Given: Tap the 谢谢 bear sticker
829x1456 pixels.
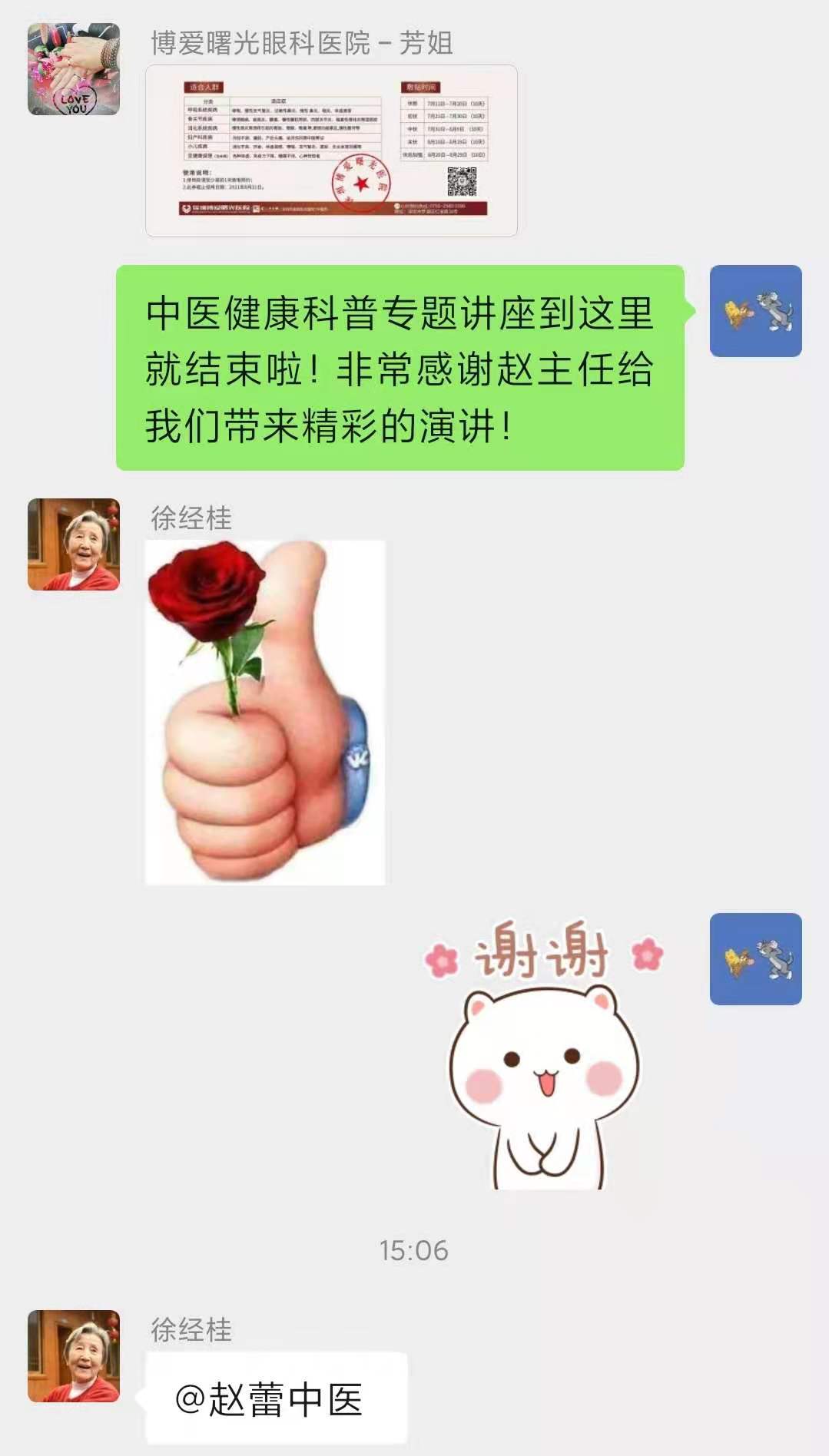Looking at the screenshot, I should coord(544,1054).
